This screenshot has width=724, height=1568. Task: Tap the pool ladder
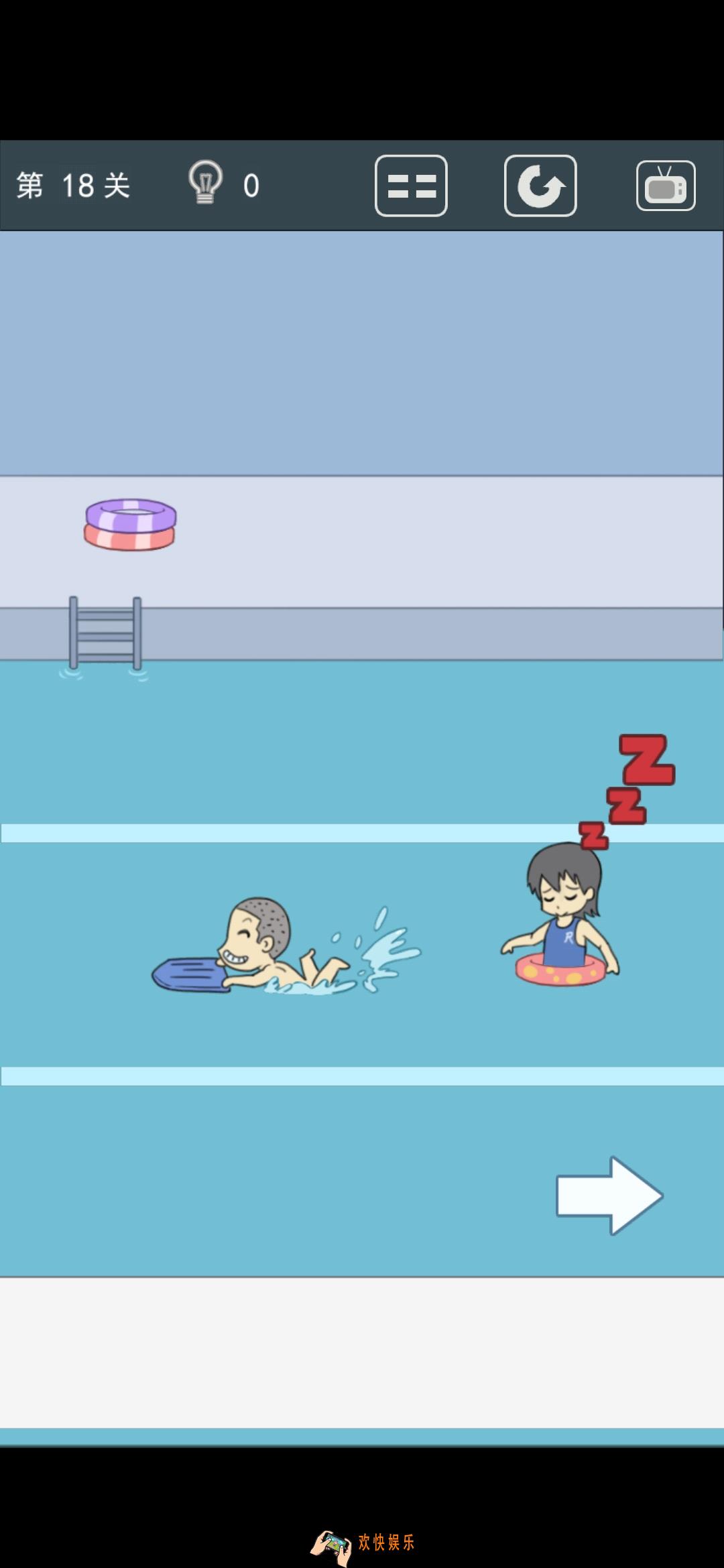point(105,633)
